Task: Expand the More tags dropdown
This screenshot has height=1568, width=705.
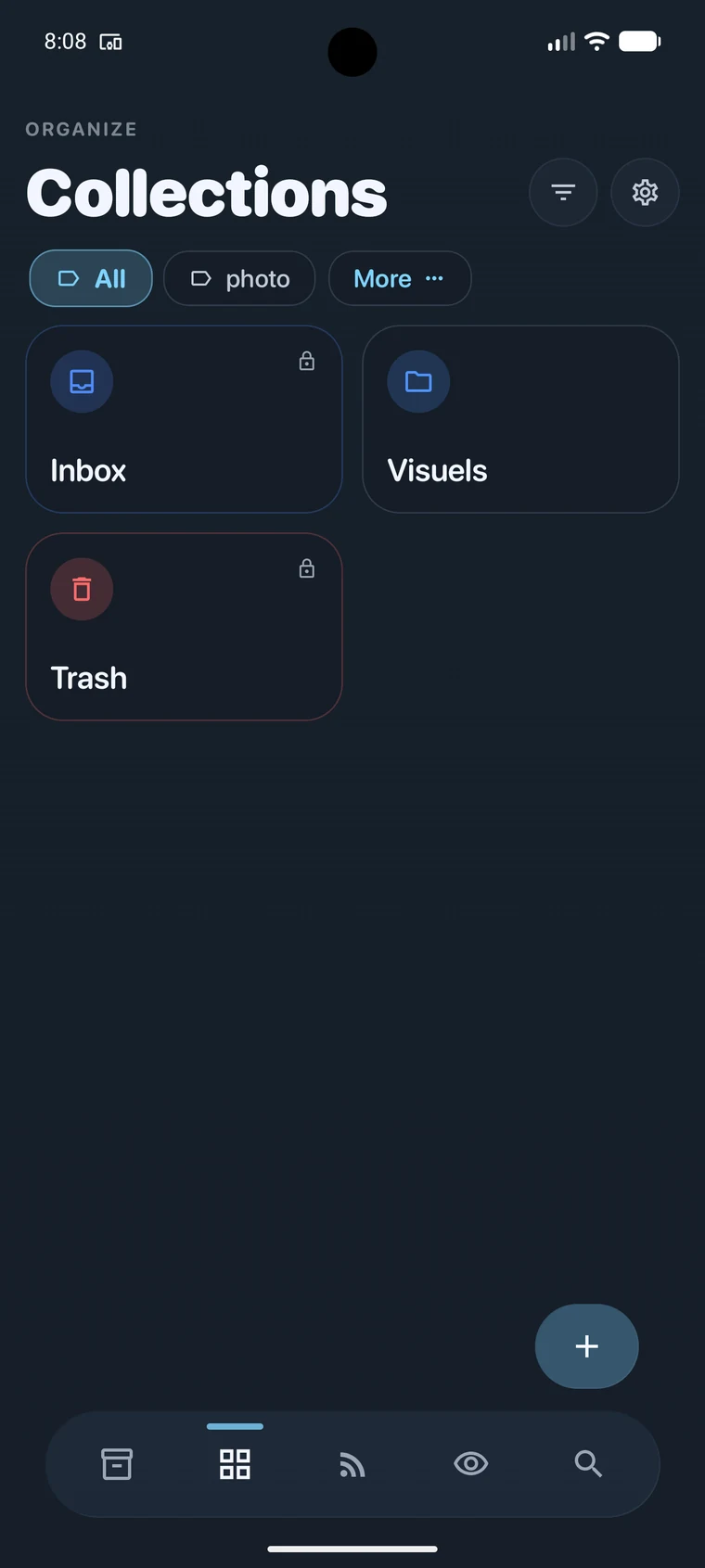Action: tap(400, 278)
